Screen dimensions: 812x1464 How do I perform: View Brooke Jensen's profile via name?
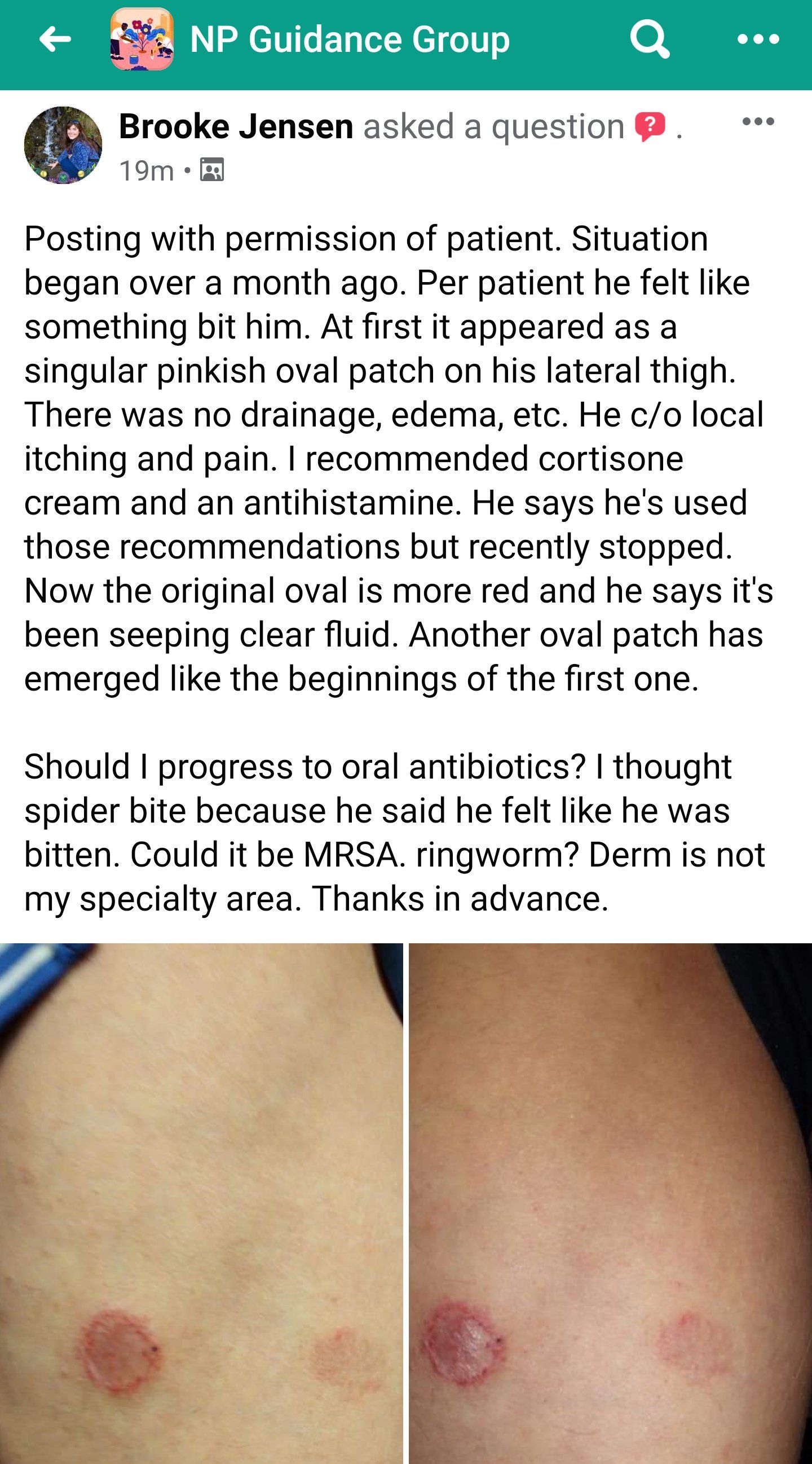[x=236, y=126]
